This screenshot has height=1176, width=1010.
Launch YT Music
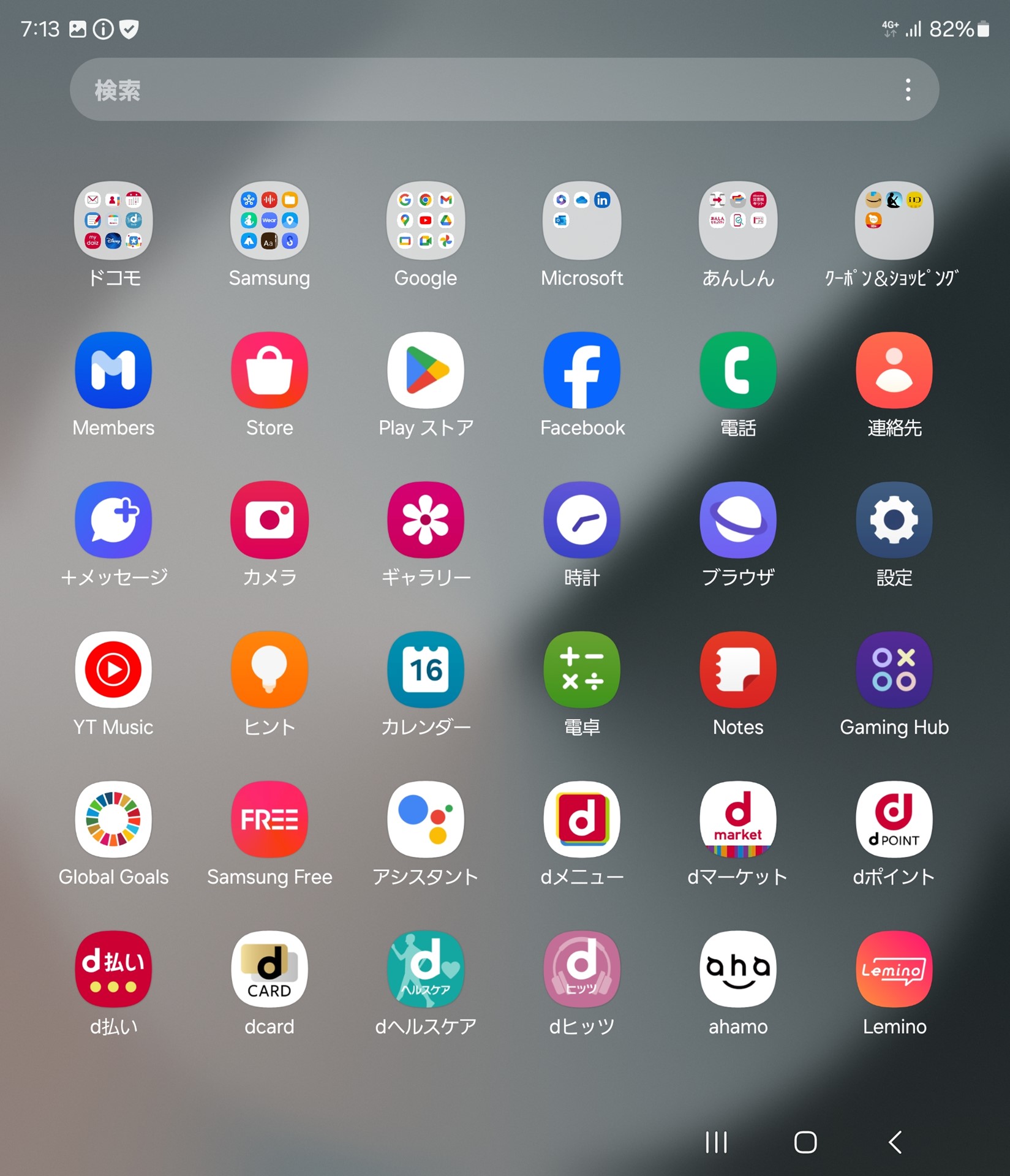[113, 670]
